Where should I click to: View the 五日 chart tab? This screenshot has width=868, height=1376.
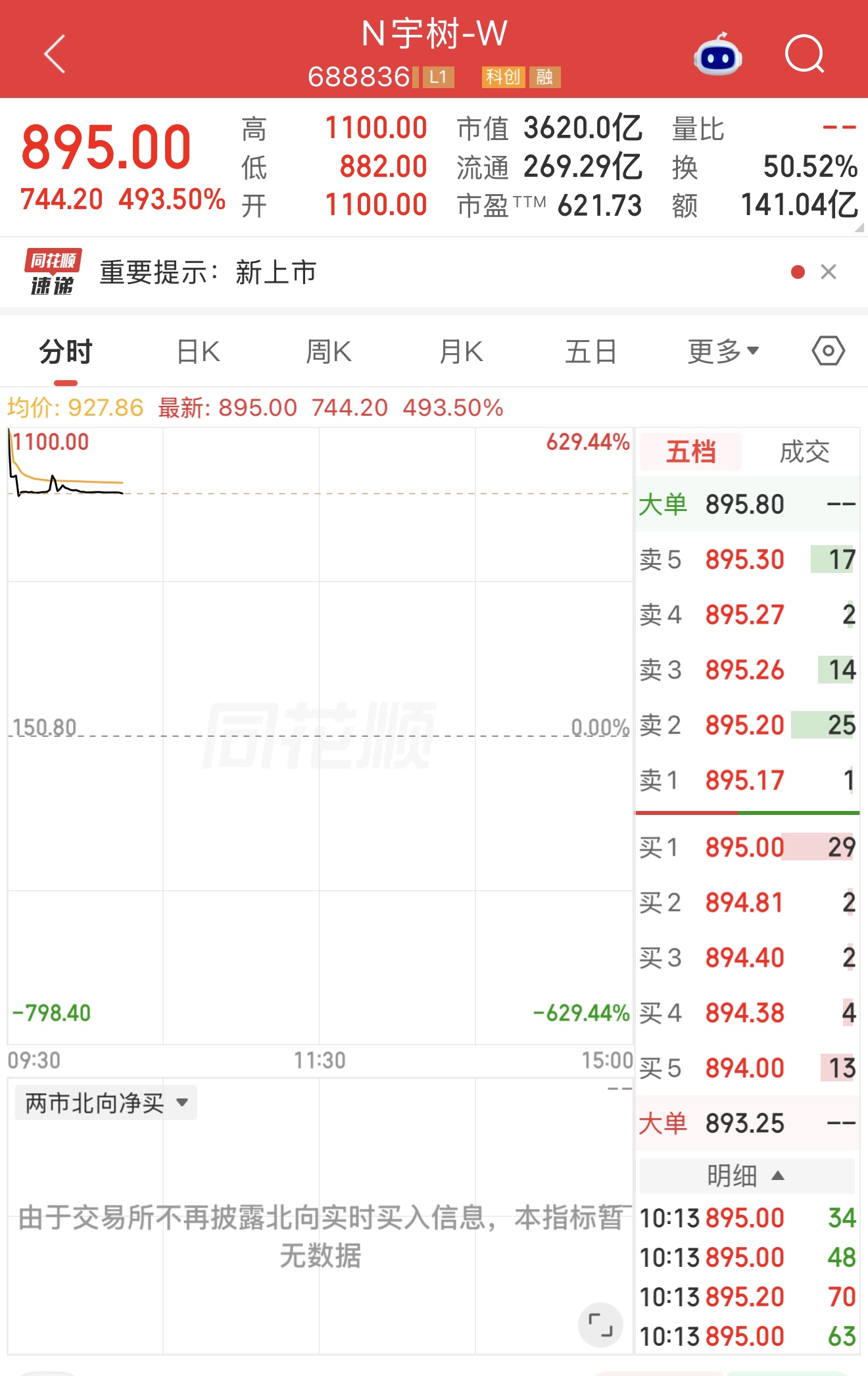(x=591, y=351)
